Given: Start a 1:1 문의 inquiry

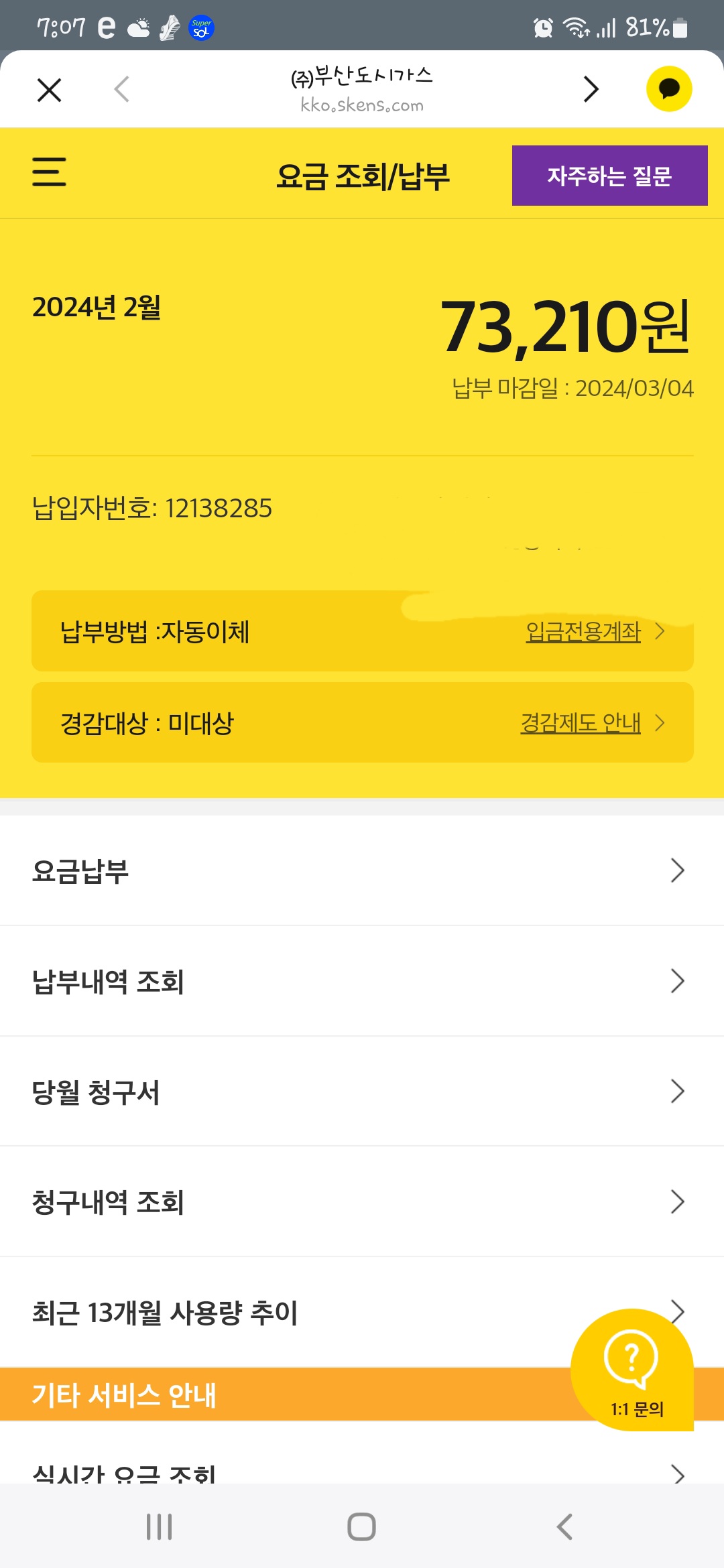Looking at the screenshot, I should (x=632, y=1370).
